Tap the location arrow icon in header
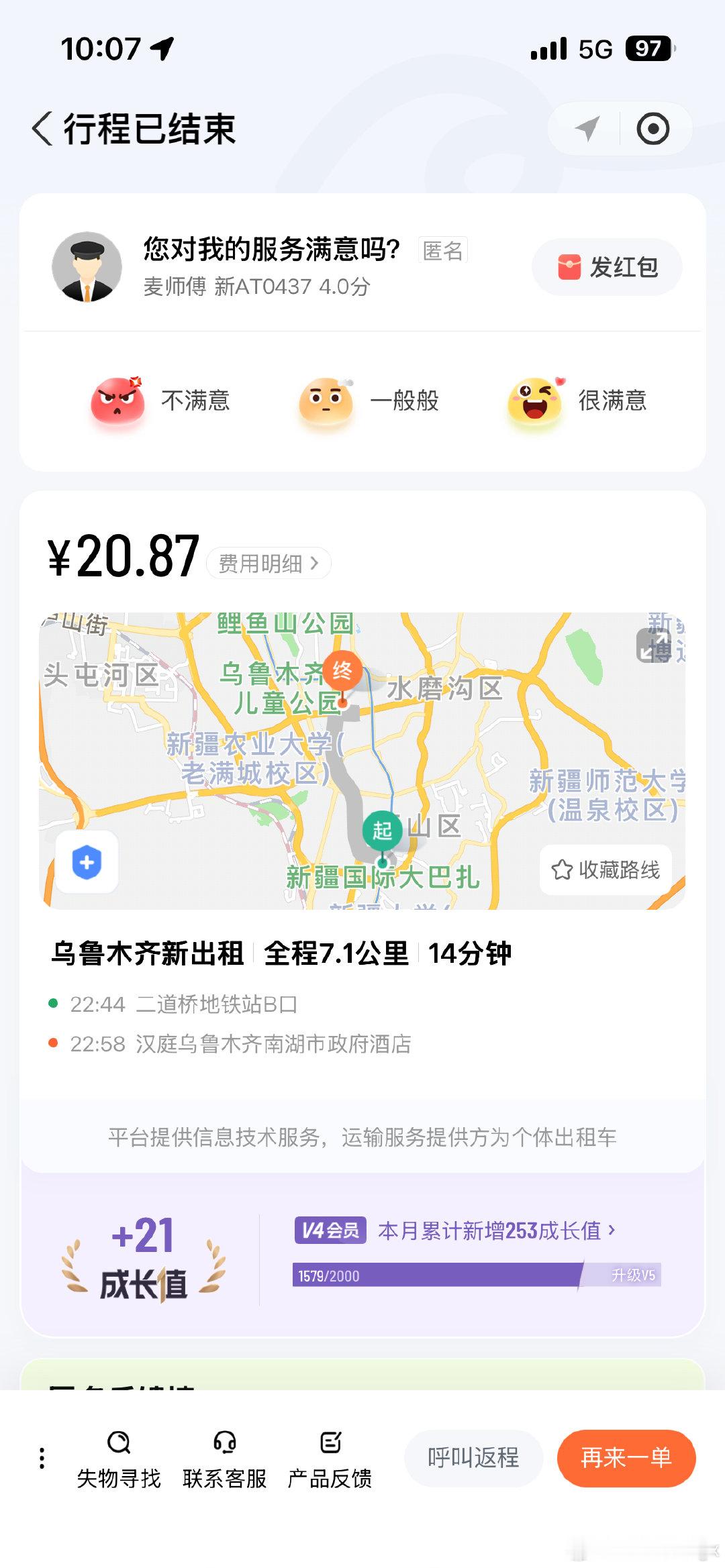 pyautogui.click(x=586, y=129)
